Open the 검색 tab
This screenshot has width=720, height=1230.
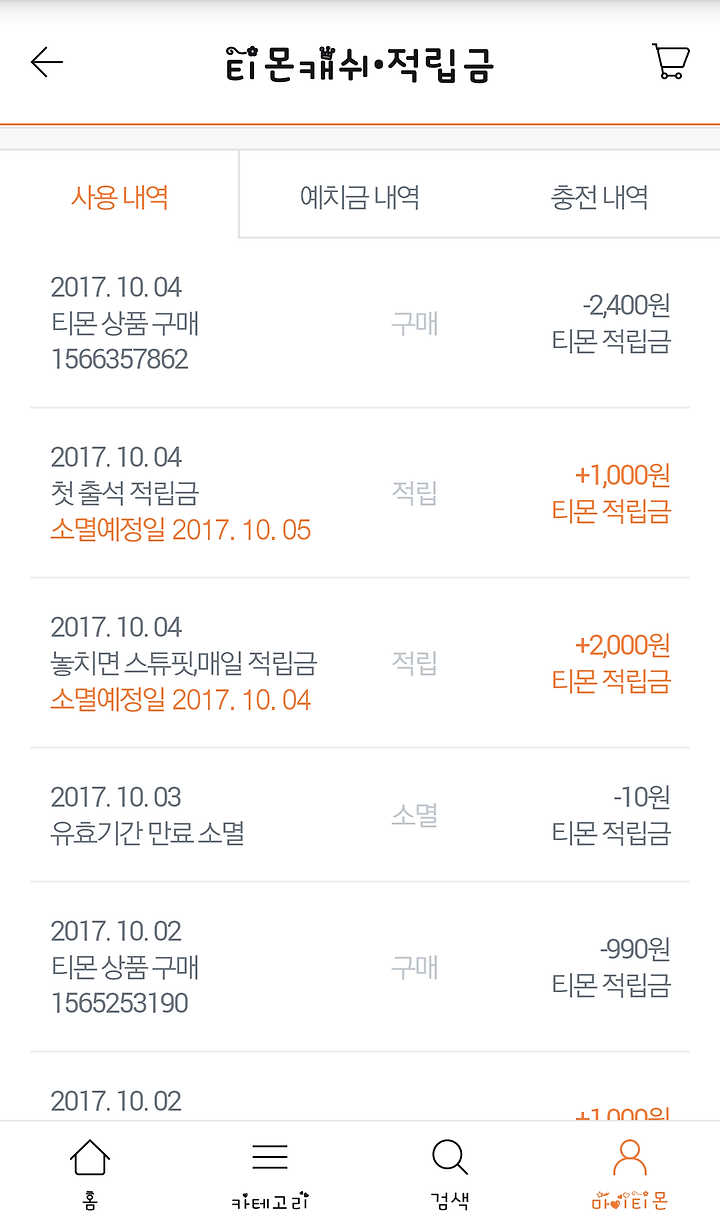point(450,1175)
